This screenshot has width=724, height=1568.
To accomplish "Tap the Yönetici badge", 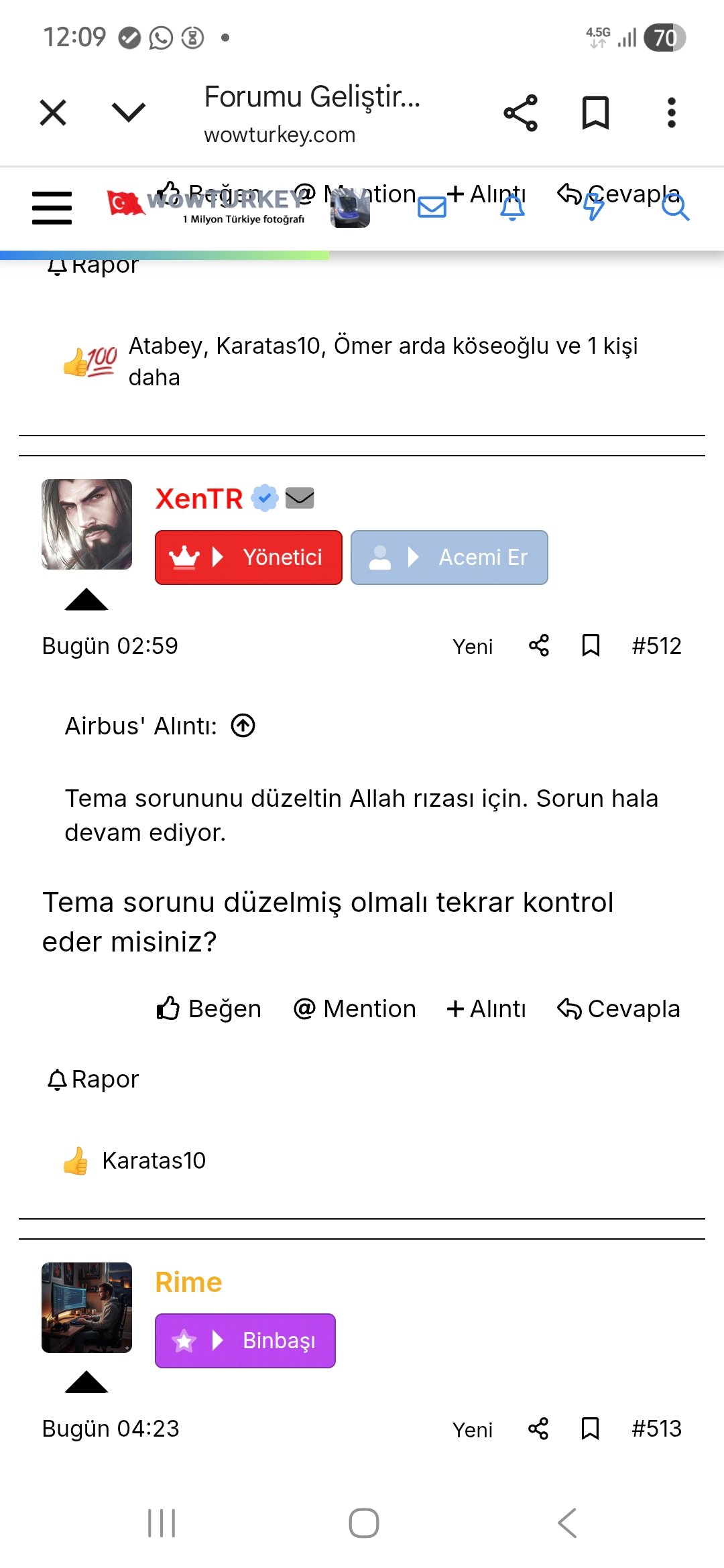I will [249, 558].
